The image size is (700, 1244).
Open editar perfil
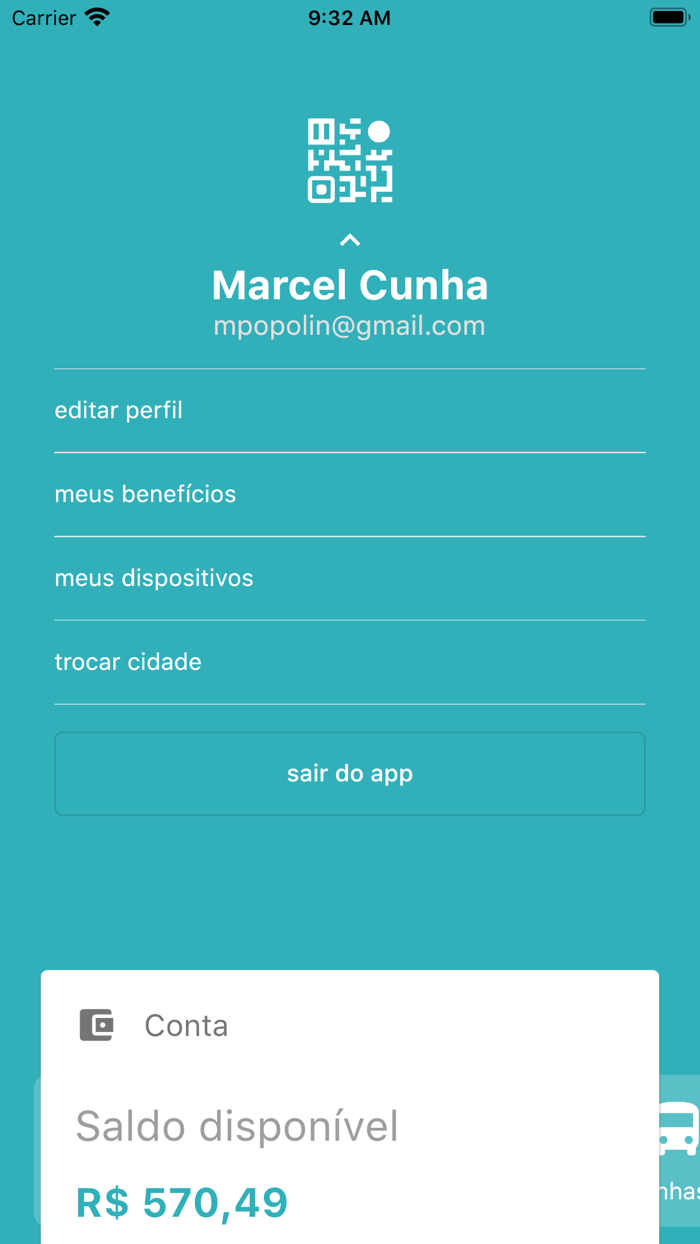pyautogui.click(x=349, y=411)
